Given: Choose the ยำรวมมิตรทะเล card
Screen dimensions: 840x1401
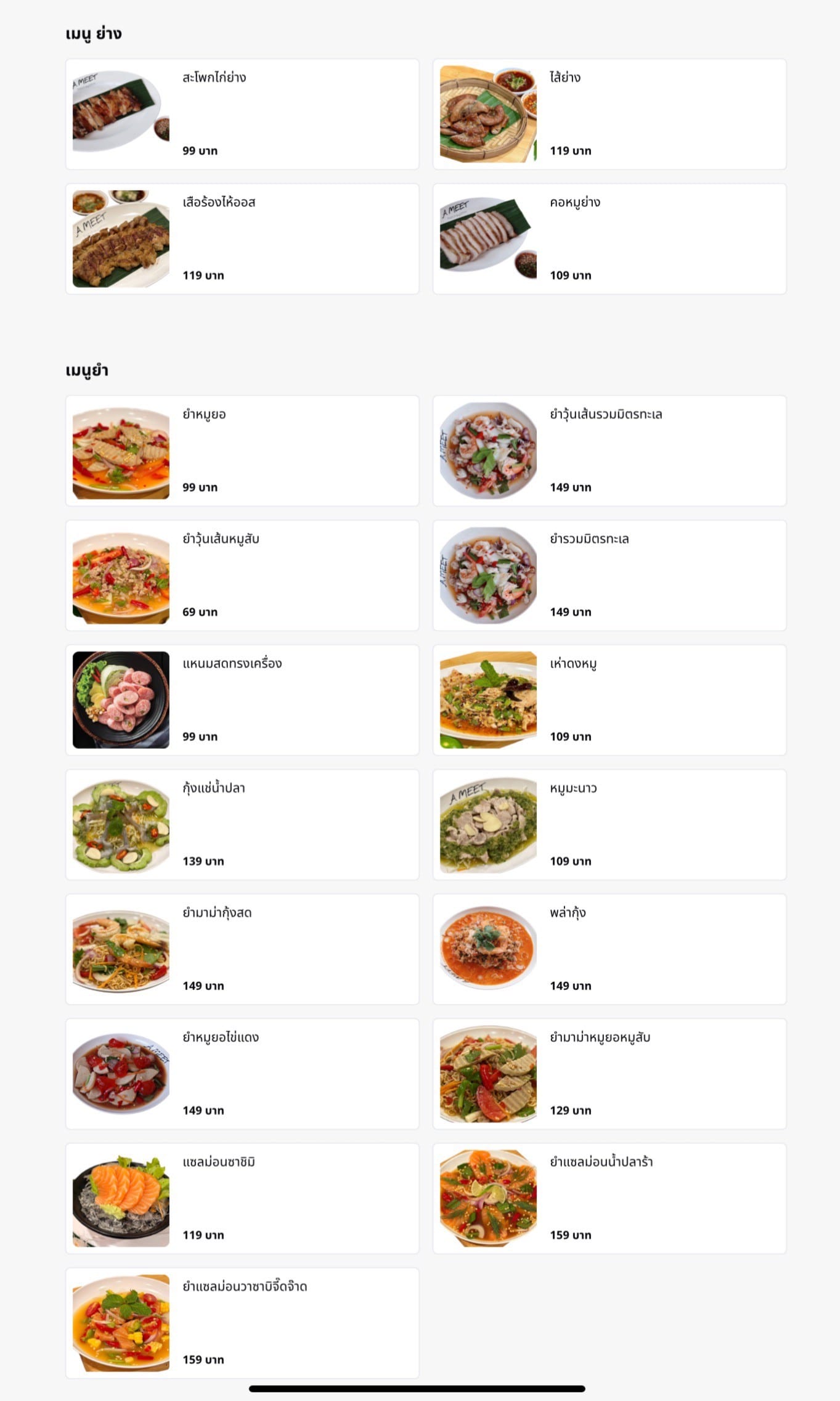Looking at the screenshot, I should [x=610, y=575].
